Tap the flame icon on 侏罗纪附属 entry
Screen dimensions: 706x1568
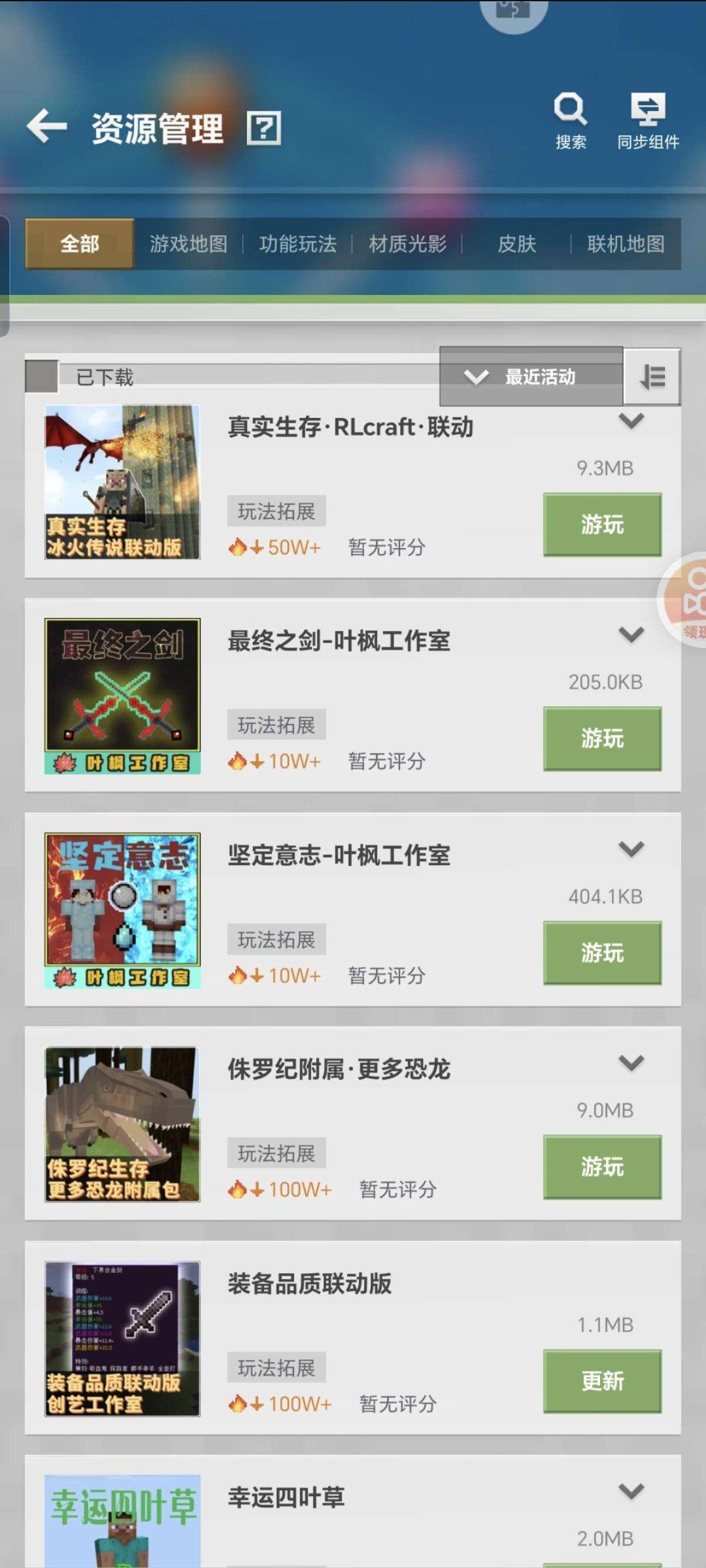[239, 1189]
